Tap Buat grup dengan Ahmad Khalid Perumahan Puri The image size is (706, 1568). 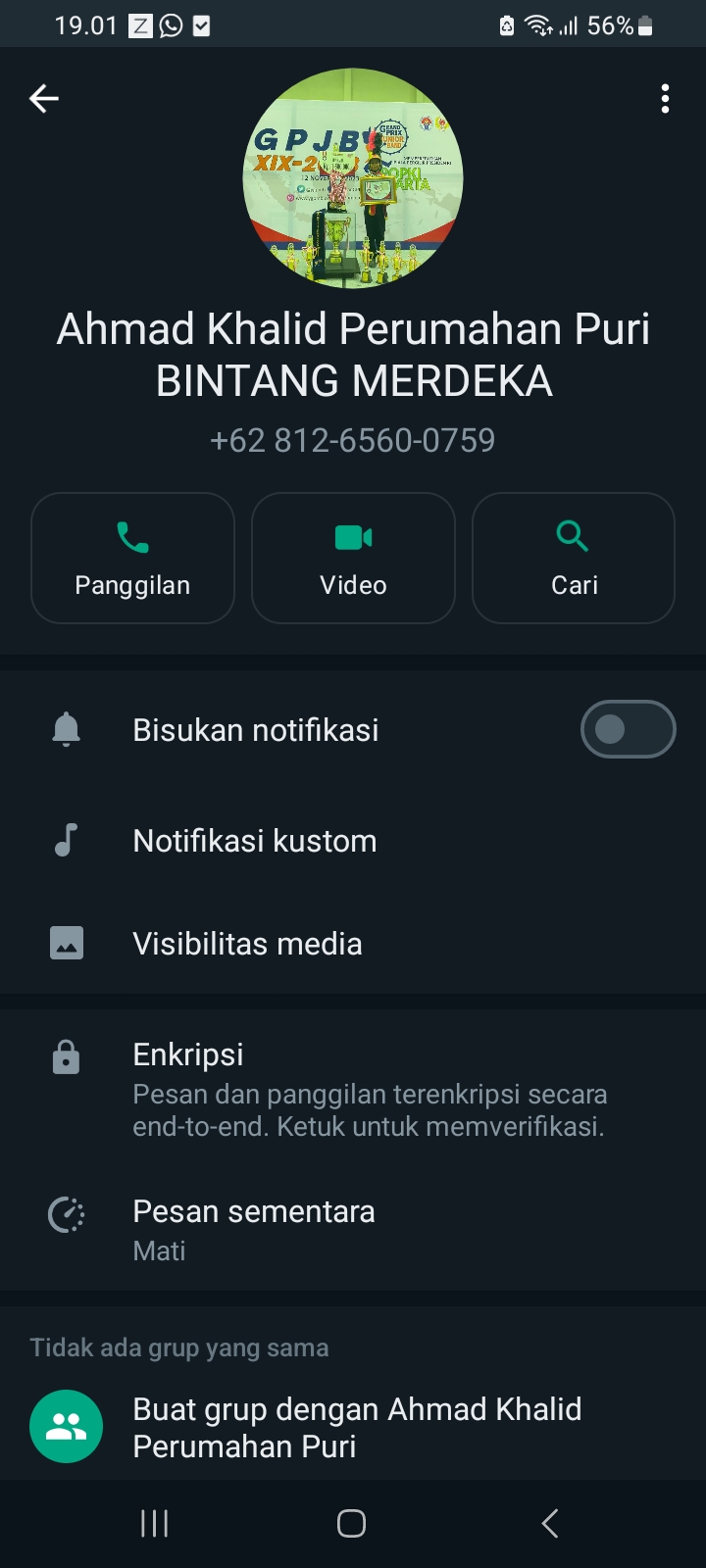pos(357,1426)
